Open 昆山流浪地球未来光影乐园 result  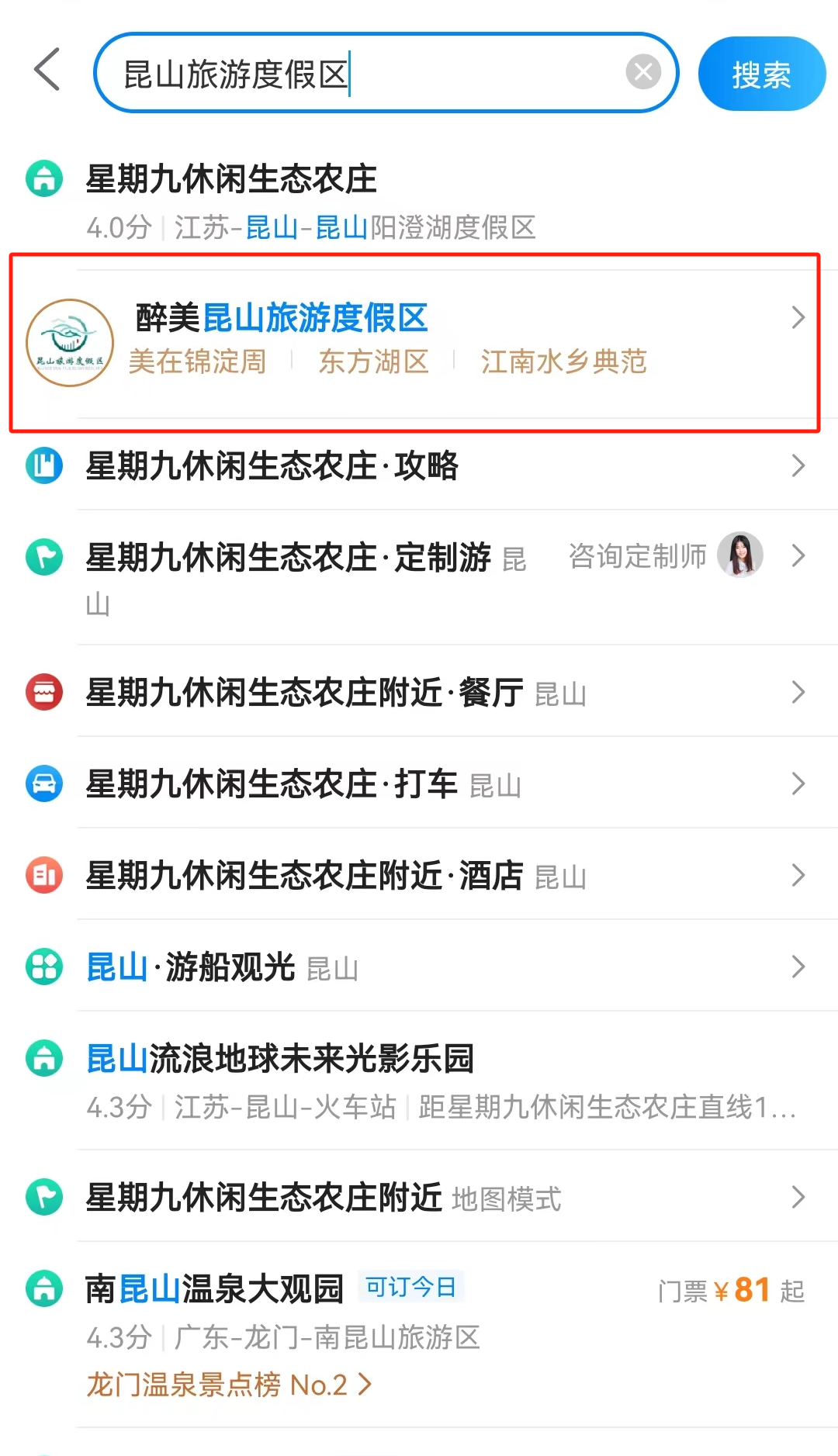[419, 1081]
